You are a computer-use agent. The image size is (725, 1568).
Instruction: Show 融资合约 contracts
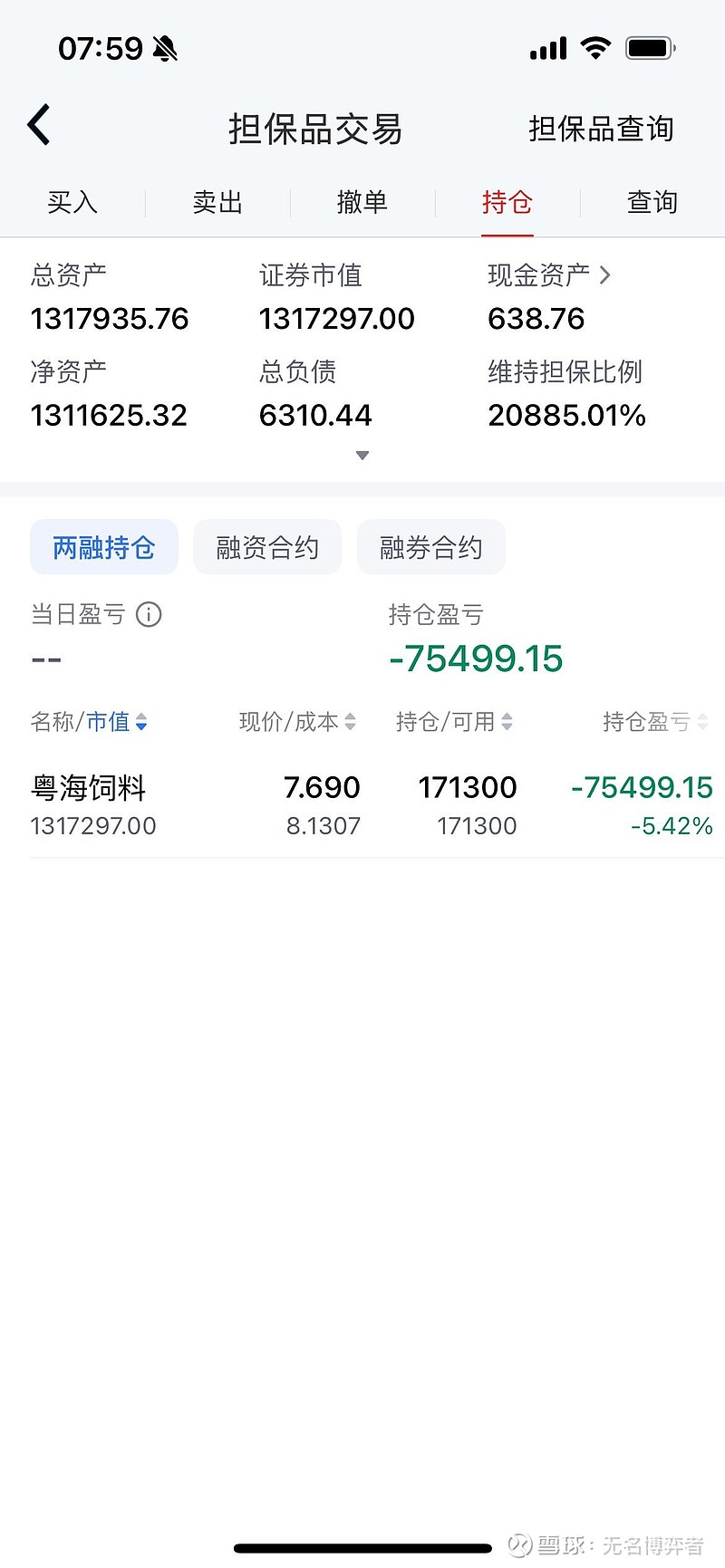click(x=267, y=547)
